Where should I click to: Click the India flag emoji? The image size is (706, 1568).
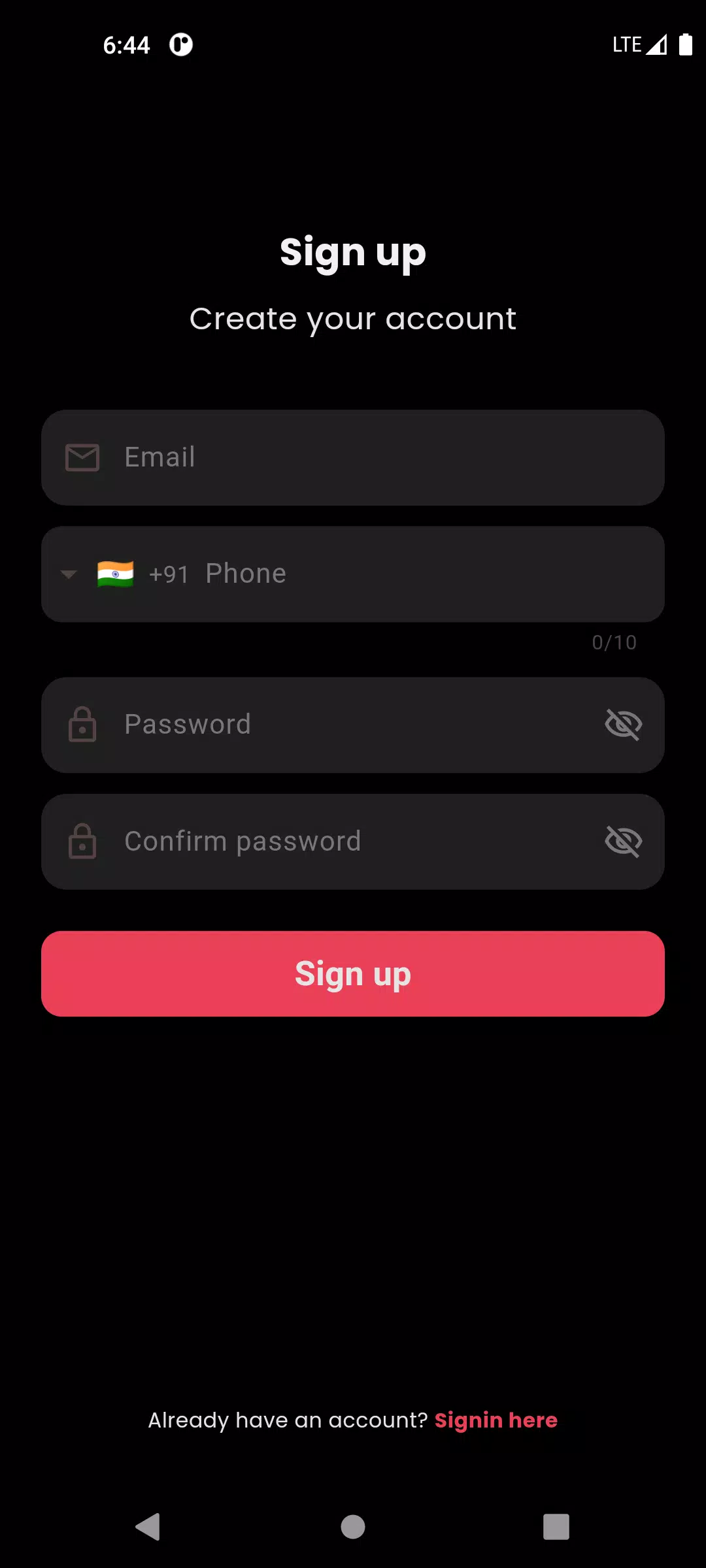point(115,574)
